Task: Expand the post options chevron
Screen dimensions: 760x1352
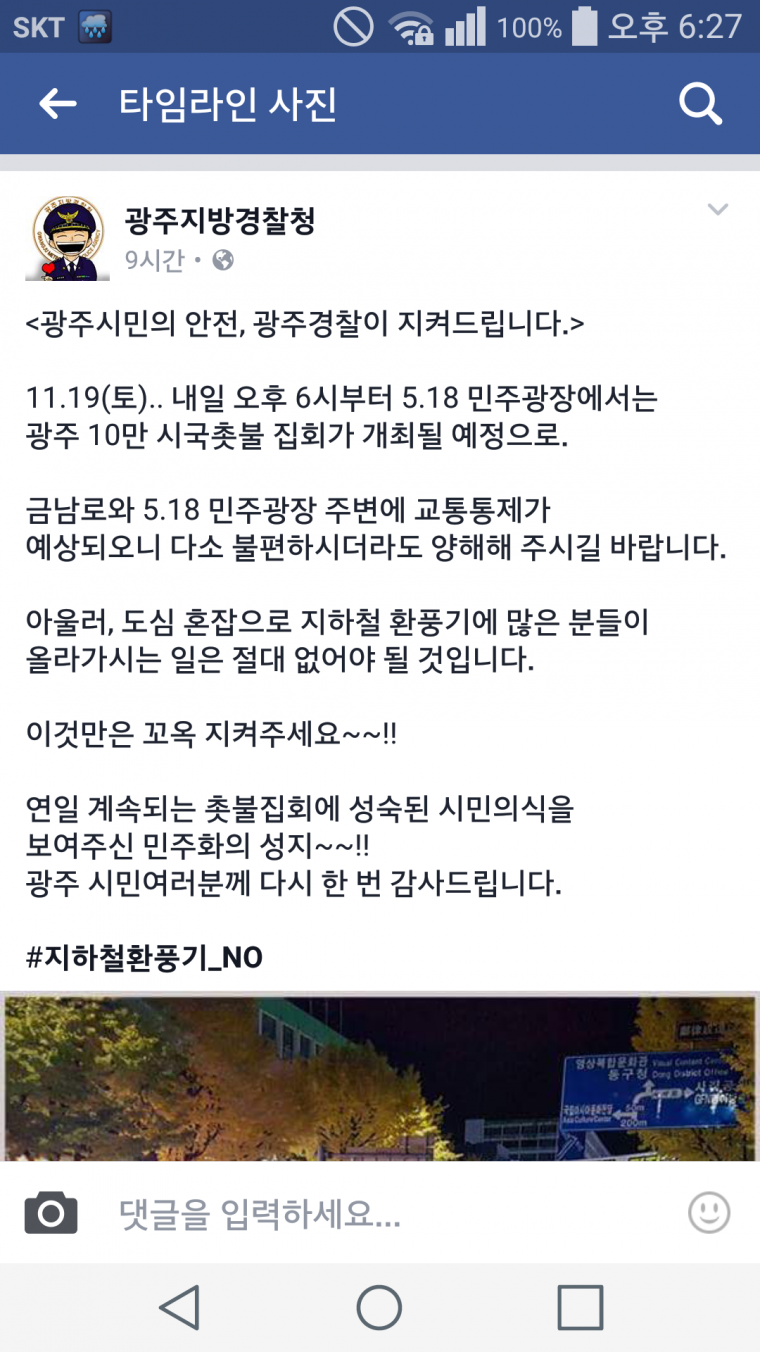Action: [717, 210]
